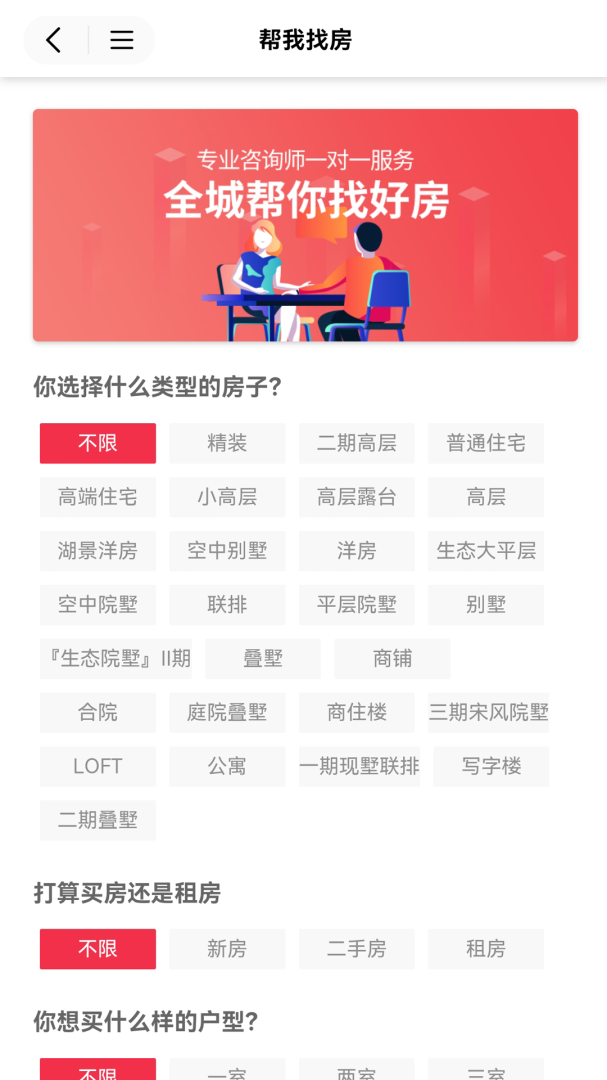Viewport: 607px width, 1080px height.
Task: Select 高端住宅 house type
Action: (98, 497)
